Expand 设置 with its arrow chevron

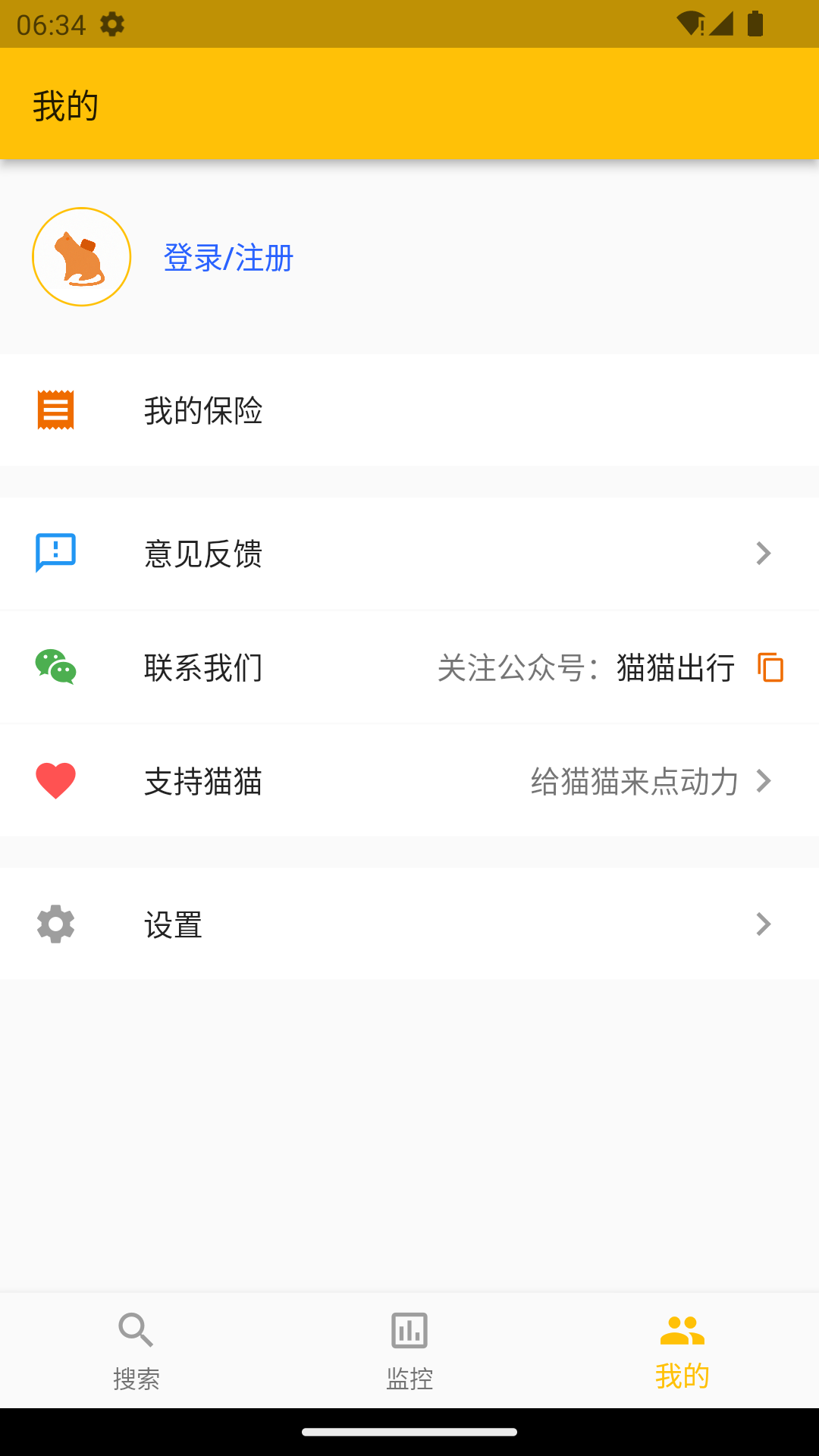click(764, 924)
